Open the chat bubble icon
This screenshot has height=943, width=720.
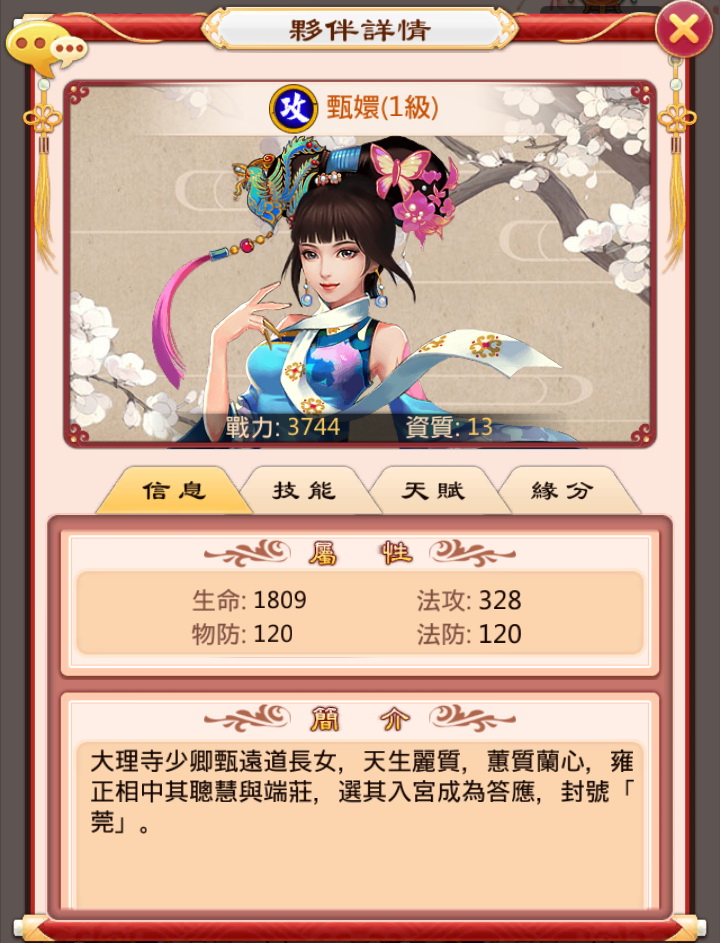45,46
